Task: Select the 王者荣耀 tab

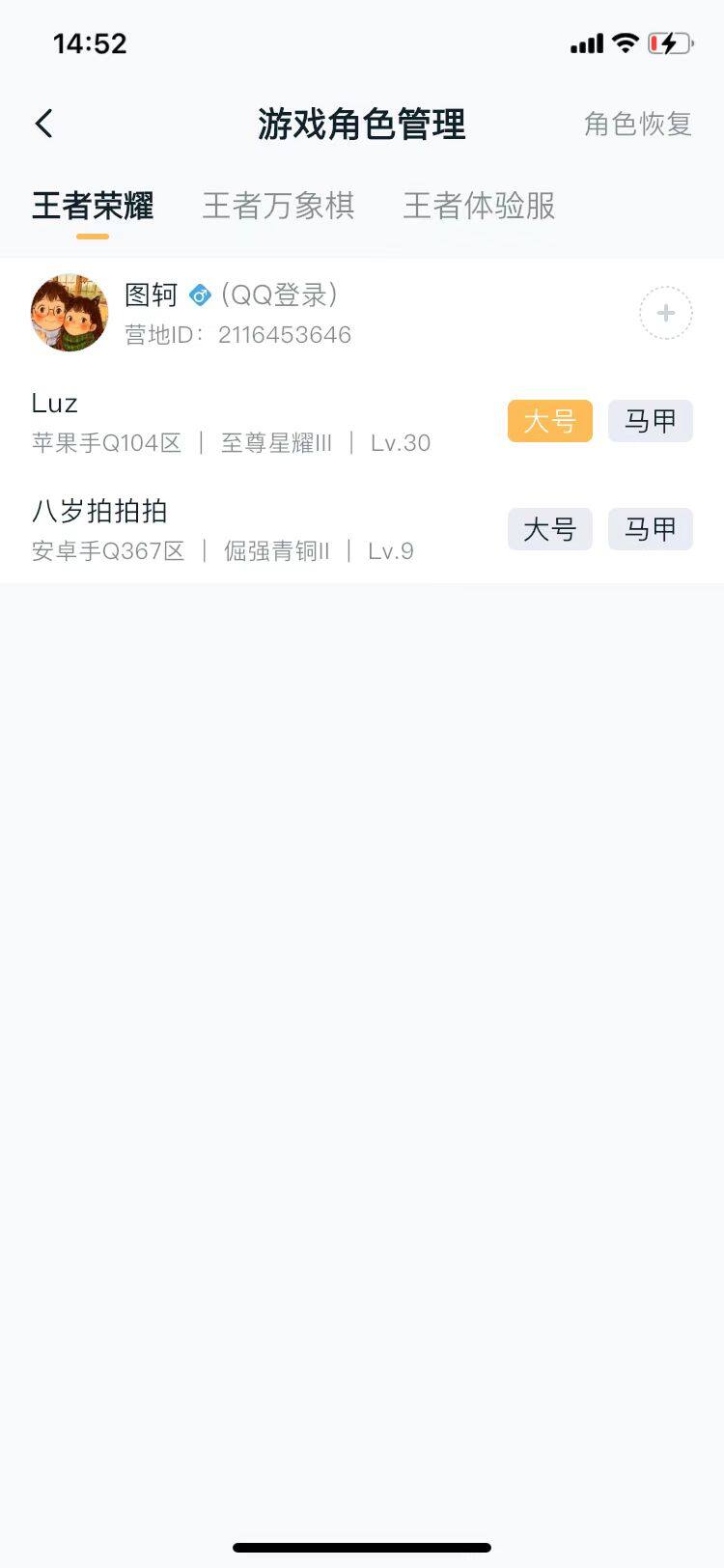Action: [x=92, y=207]
